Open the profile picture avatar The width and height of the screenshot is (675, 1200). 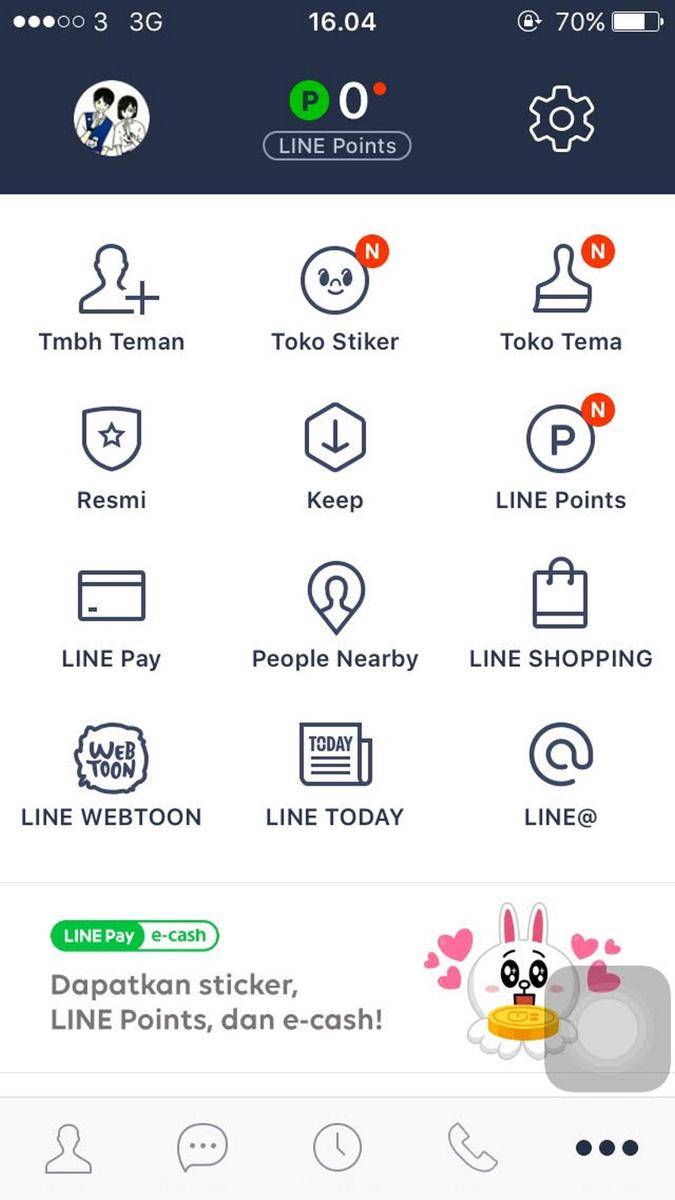[x=112, y=119]
